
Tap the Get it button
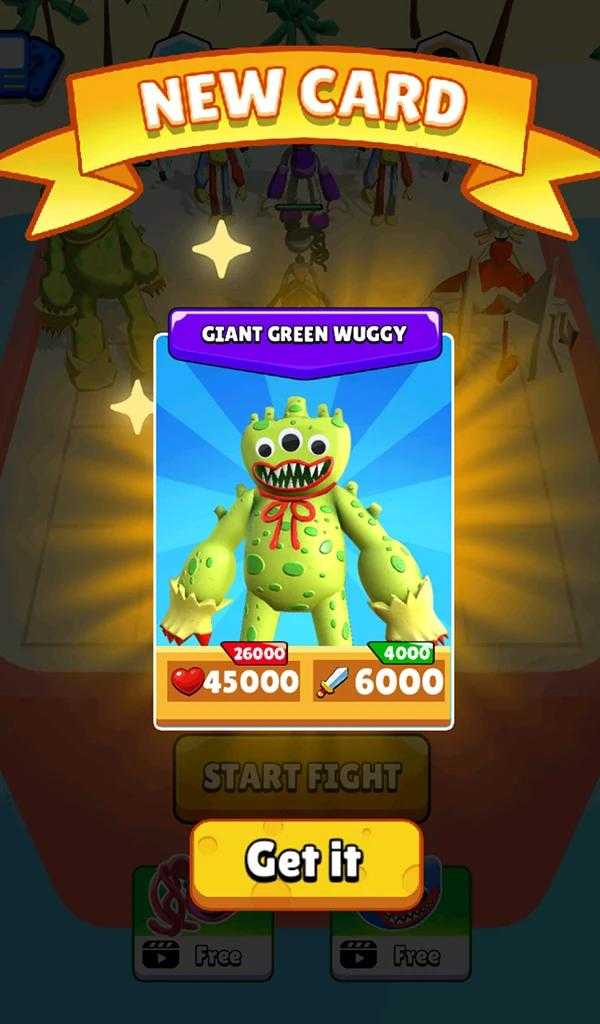tap(306, 863)
